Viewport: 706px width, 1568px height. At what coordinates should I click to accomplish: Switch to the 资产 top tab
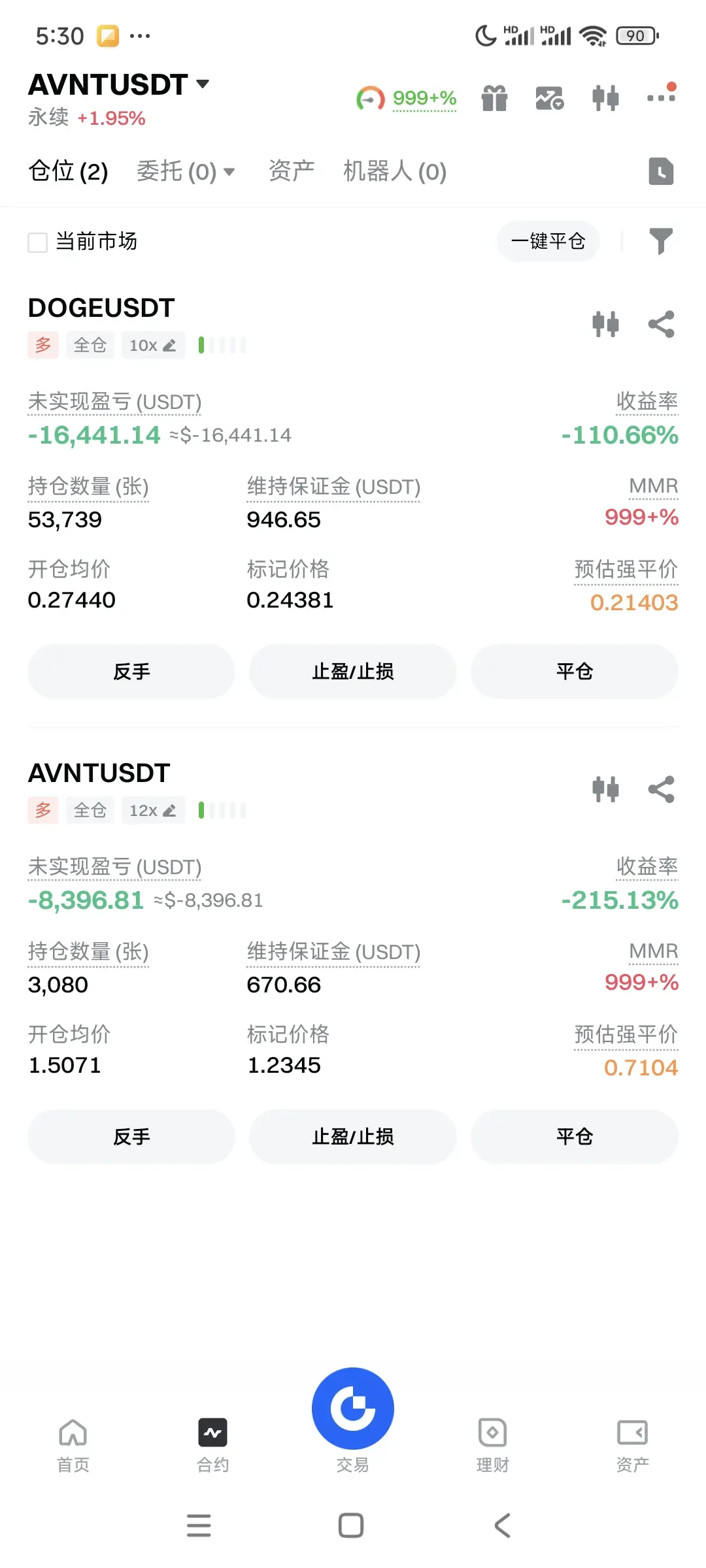292,171
